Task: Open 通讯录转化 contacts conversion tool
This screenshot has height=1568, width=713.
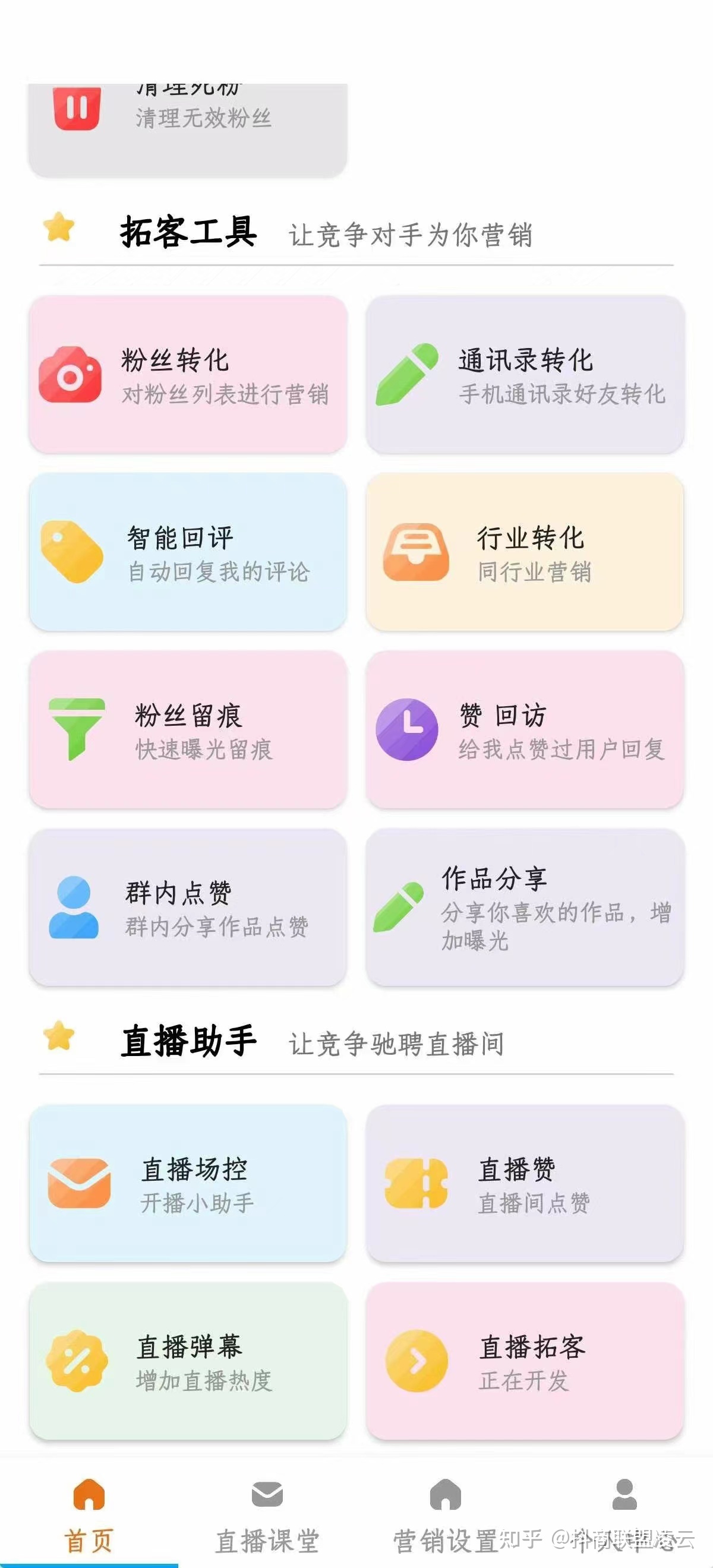Action: [x=525, y=374]
